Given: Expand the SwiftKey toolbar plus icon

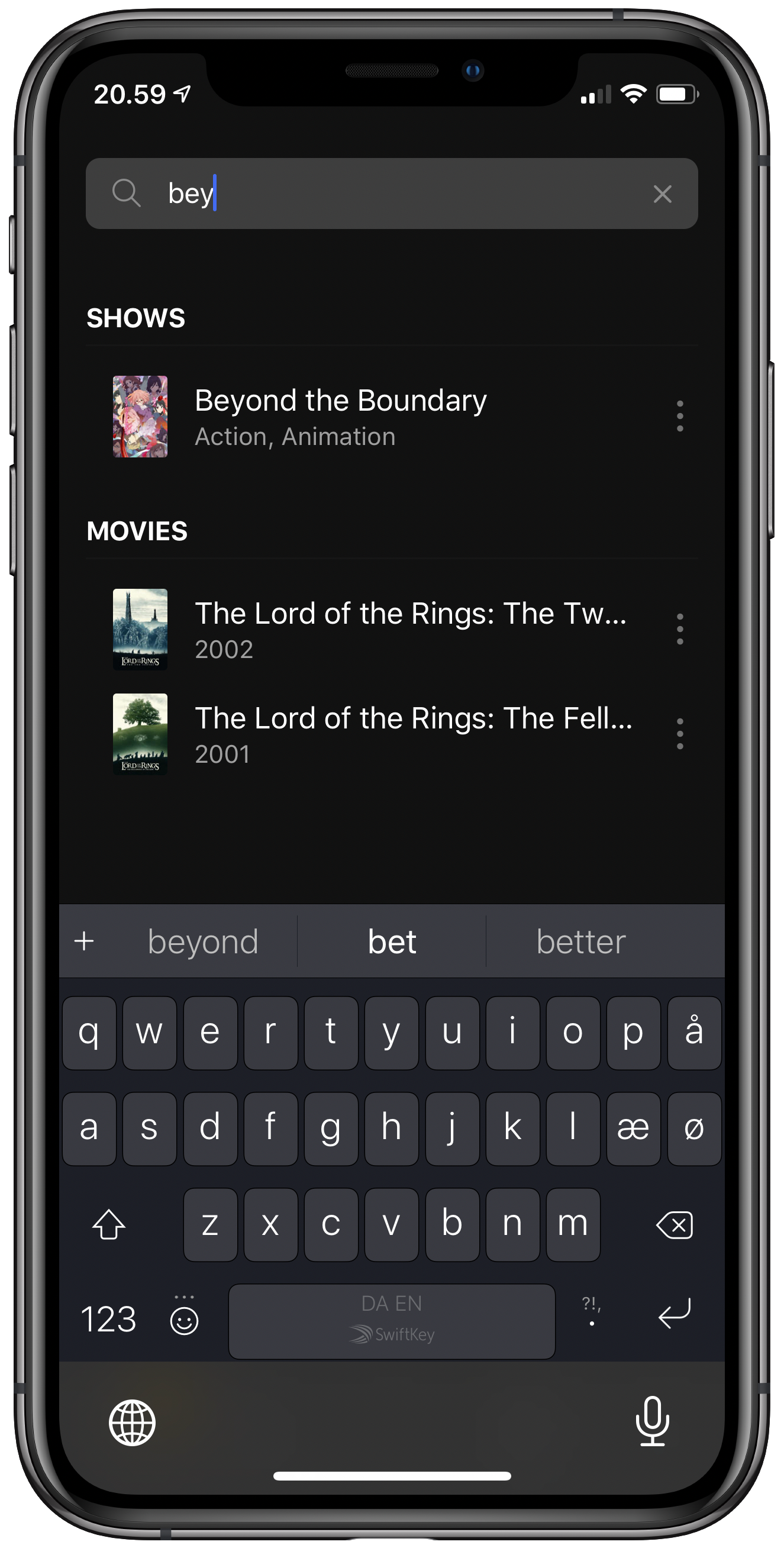Looking at the screenshot, I should pyautogui.click(x=84, y=941).
